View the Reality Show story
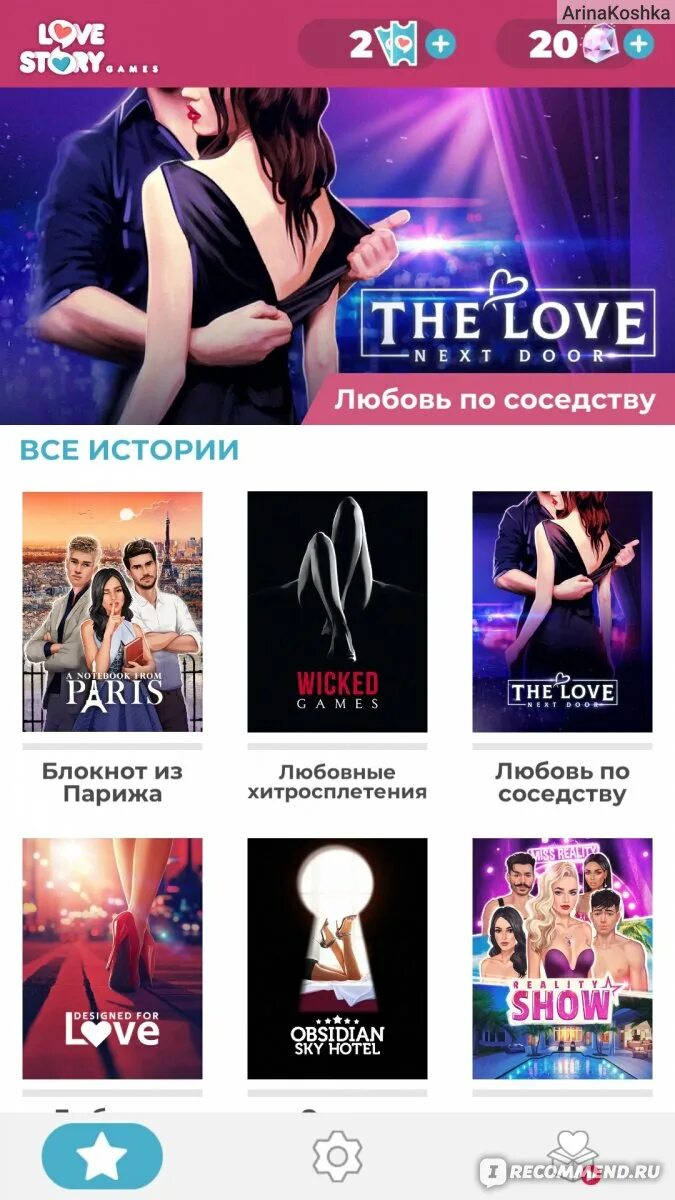The image size is (675, 1200). point(562,957)
